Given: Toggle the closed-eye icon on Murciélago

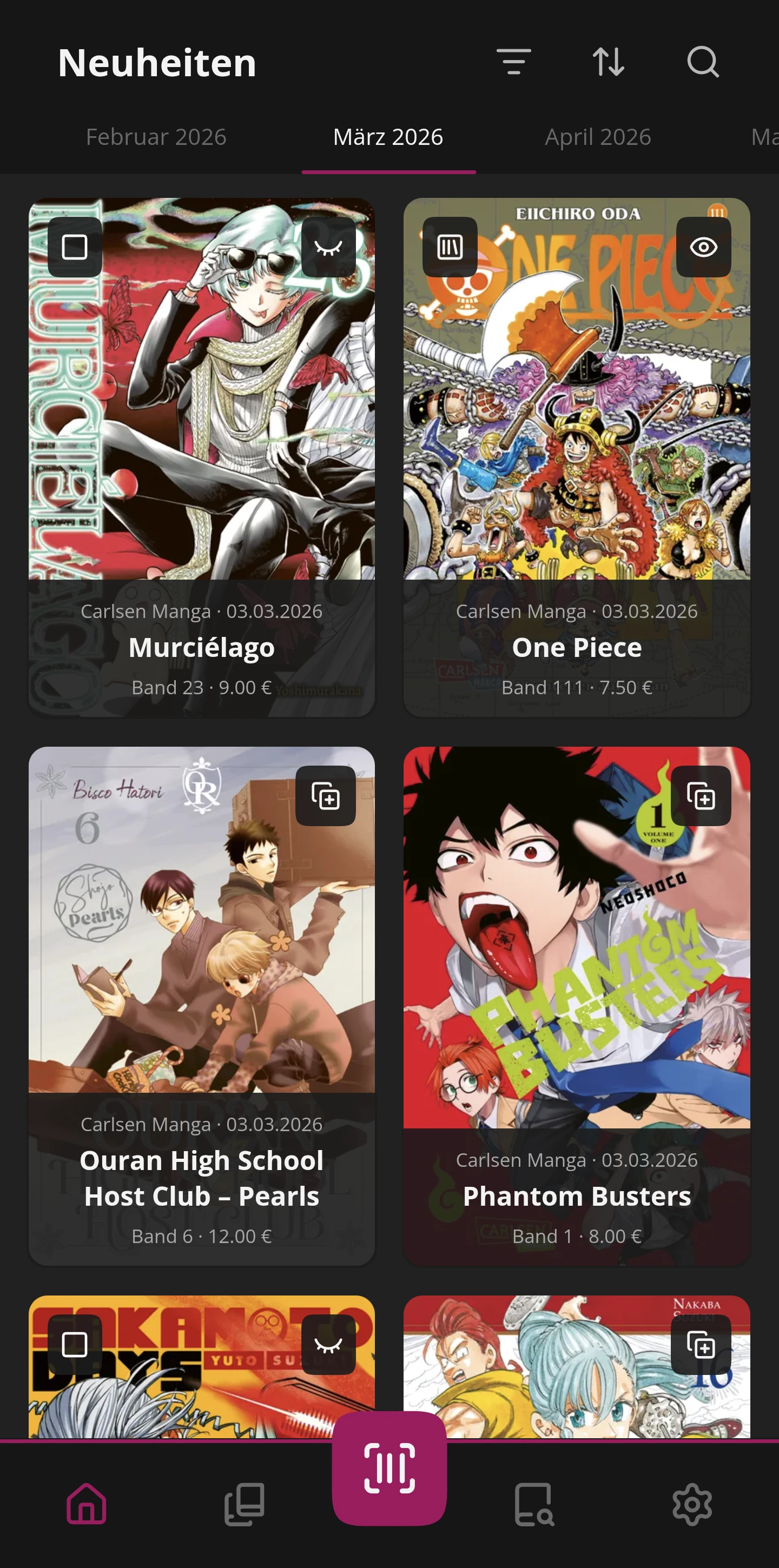Looking at the screenshot, I should tap(328, 247).
